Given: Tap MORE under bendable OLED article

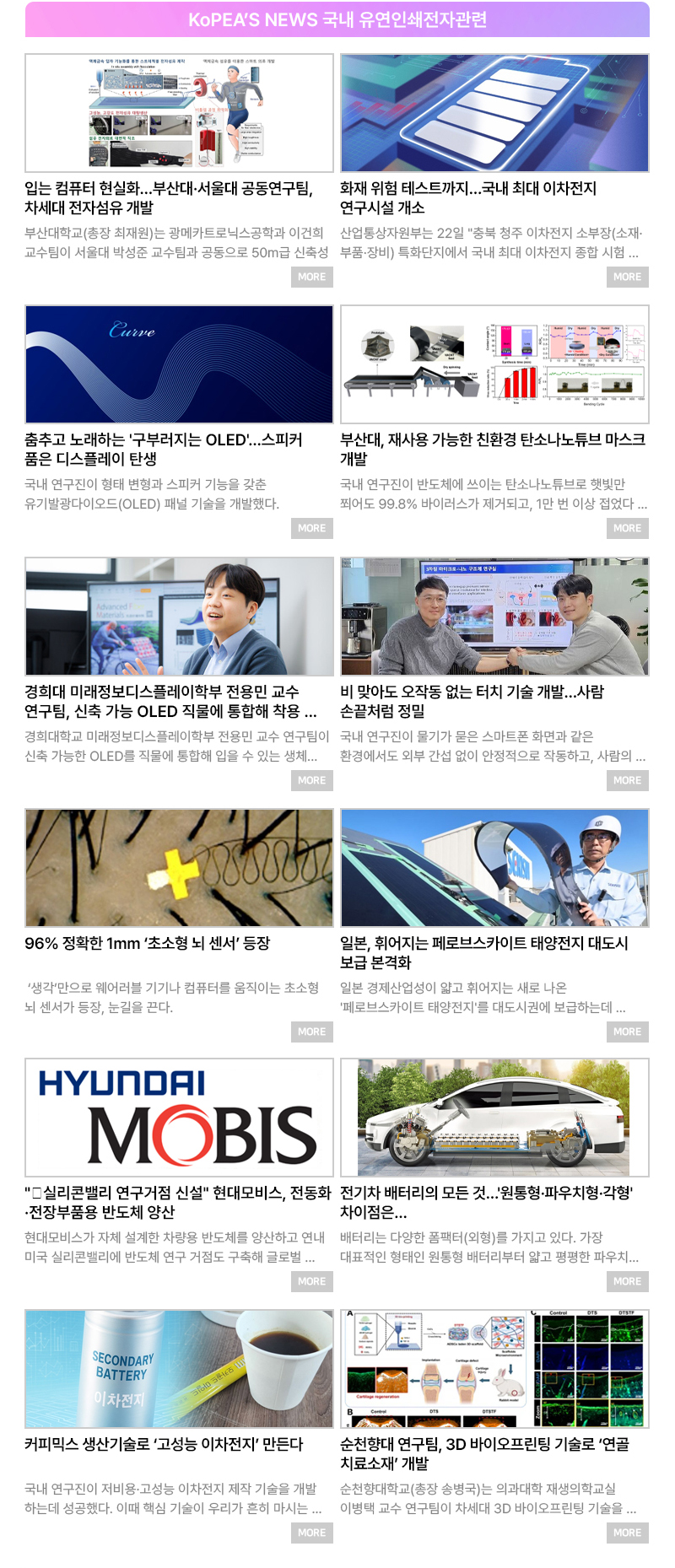Looking at the screenshot, I should pos(311,528).
